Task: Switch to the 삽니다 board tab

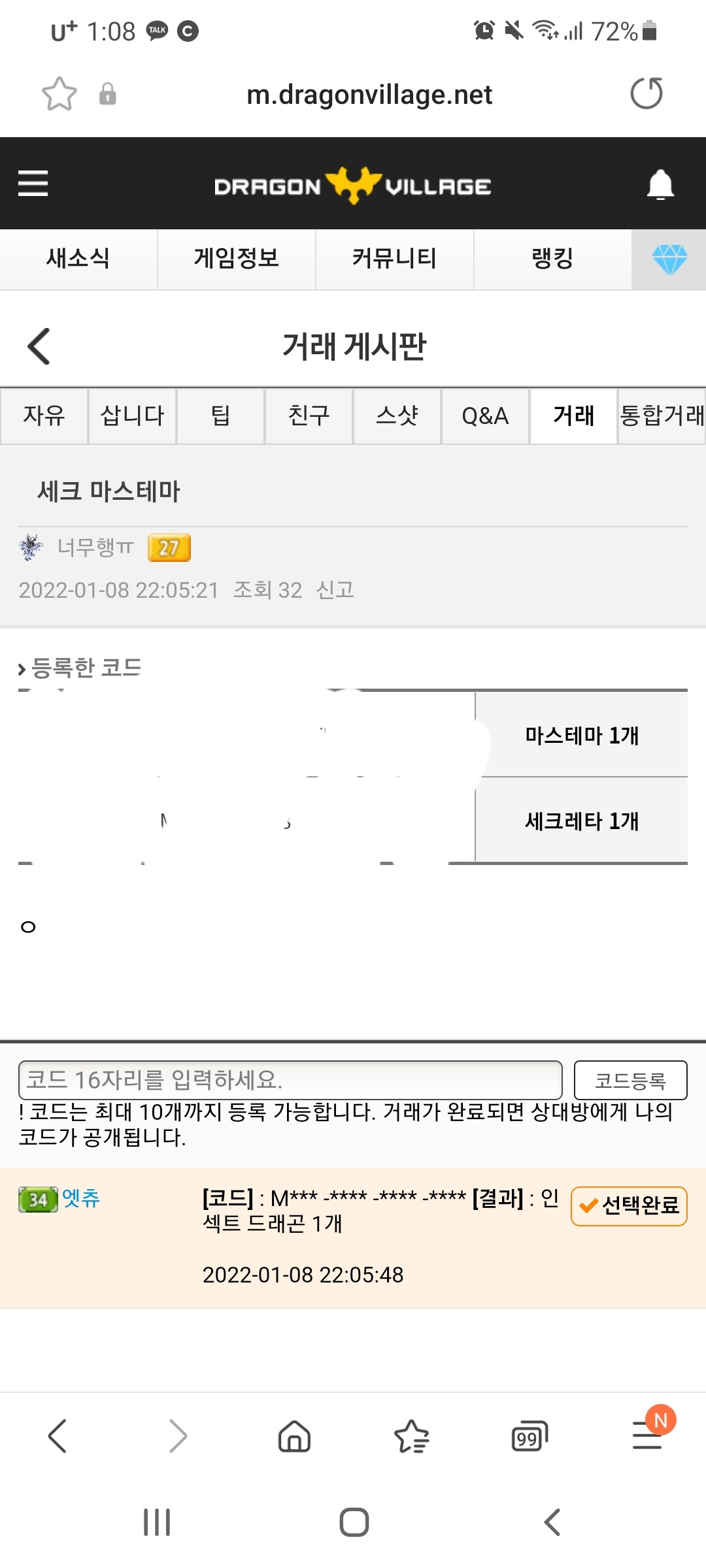Action: point(133,416)
